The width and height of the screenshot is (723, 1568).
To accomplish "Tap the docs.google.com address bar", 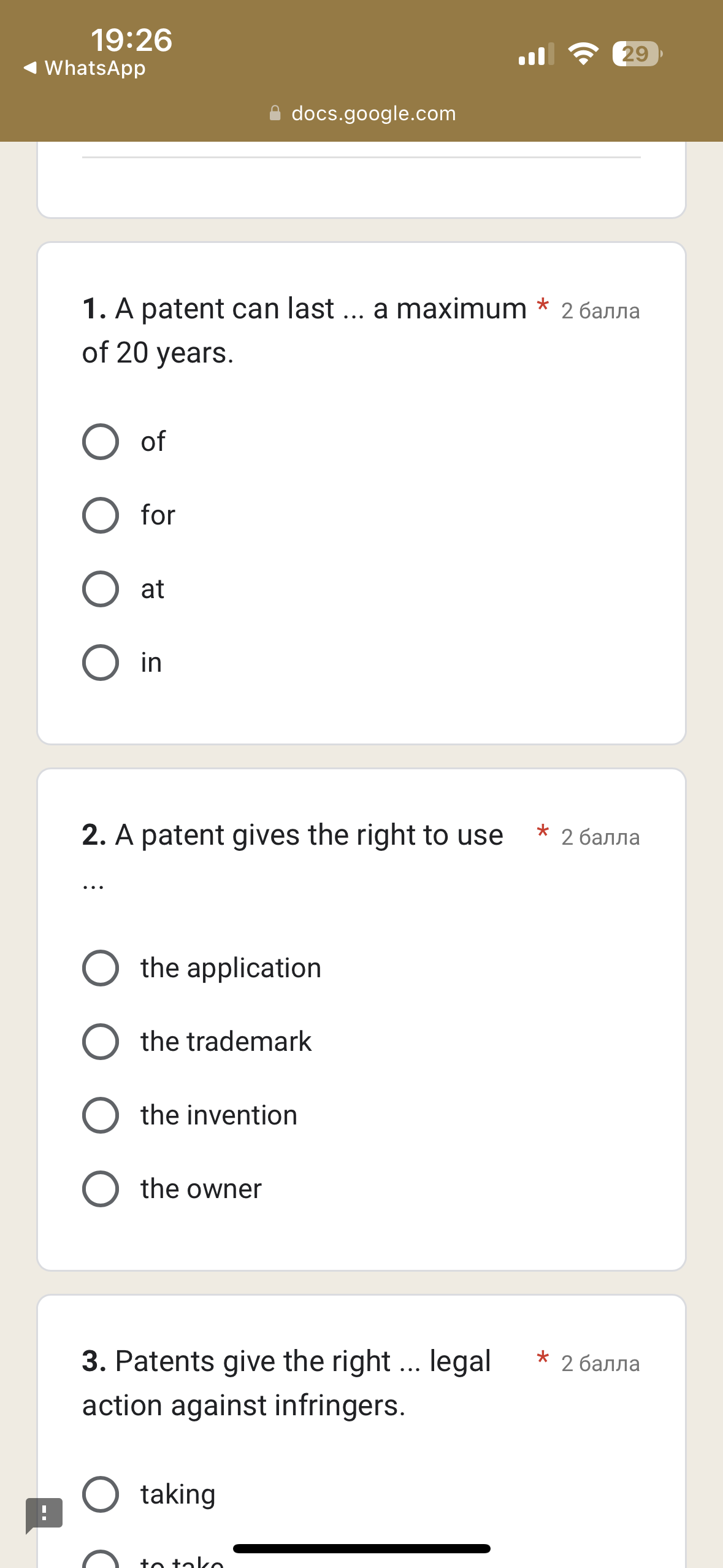I will (362, 113).
